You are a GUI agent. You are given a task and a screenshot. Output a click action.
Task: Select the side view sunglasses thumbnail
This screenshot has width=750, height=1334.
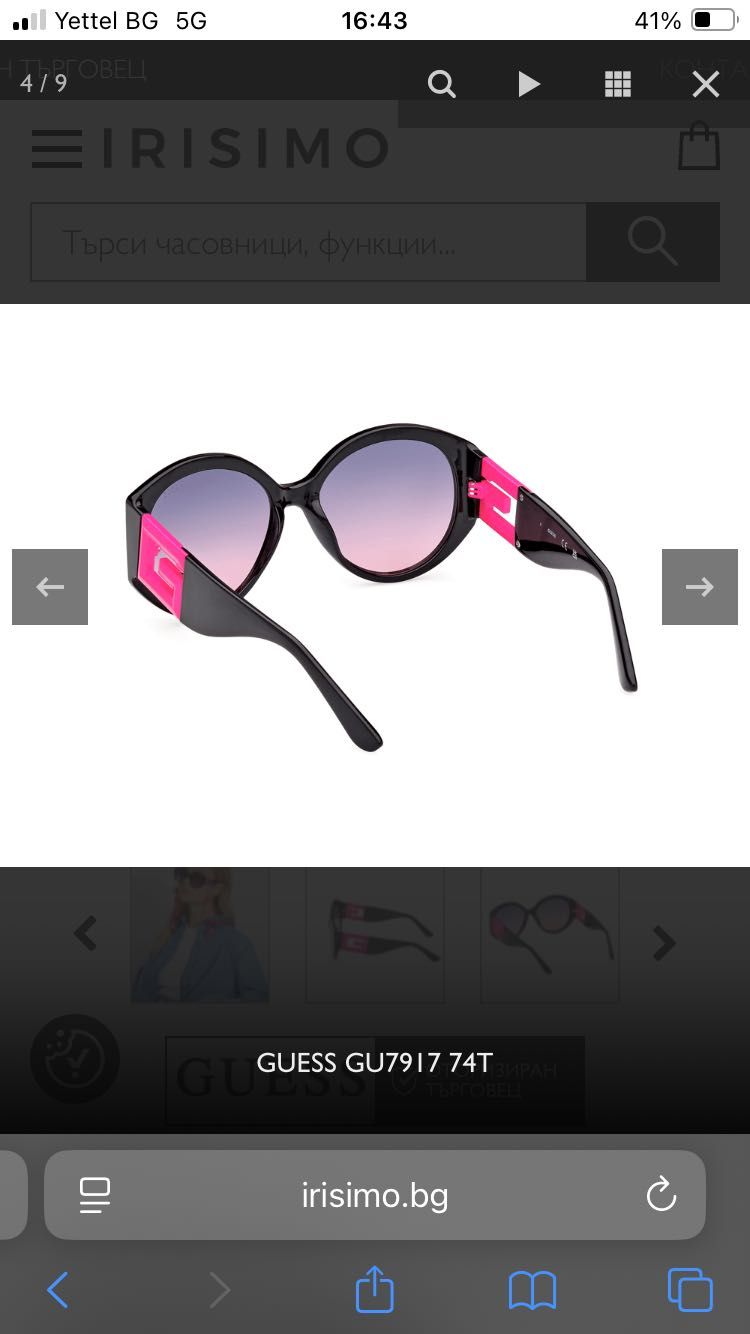point(375,936)
